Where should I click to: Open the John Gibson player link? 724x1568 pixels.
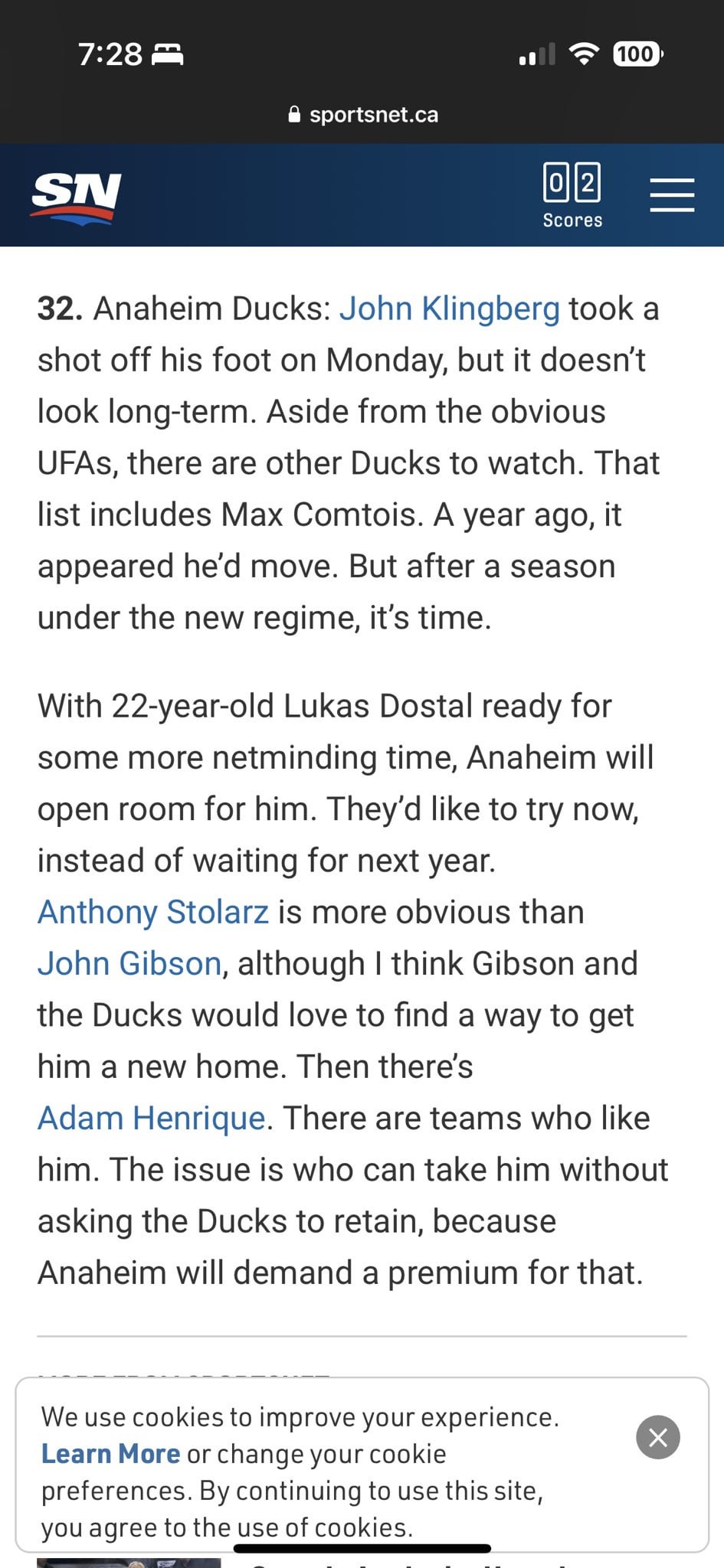[x=129, y=963]
